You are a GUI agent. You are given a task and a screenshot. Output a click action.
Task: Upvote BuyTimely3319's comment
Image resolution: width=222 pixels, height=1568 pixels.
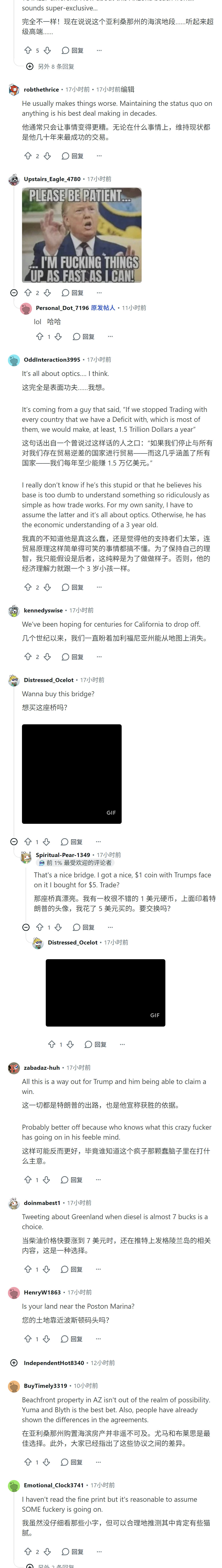pos(27,1462)
